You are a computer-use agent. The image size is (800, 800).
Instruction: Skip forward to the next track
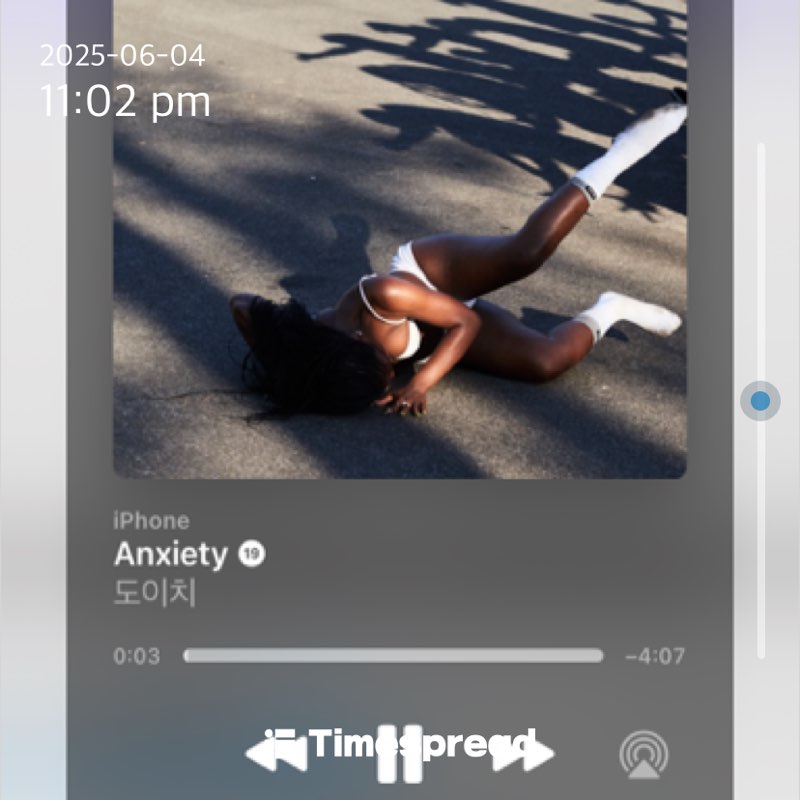[524, 752]
